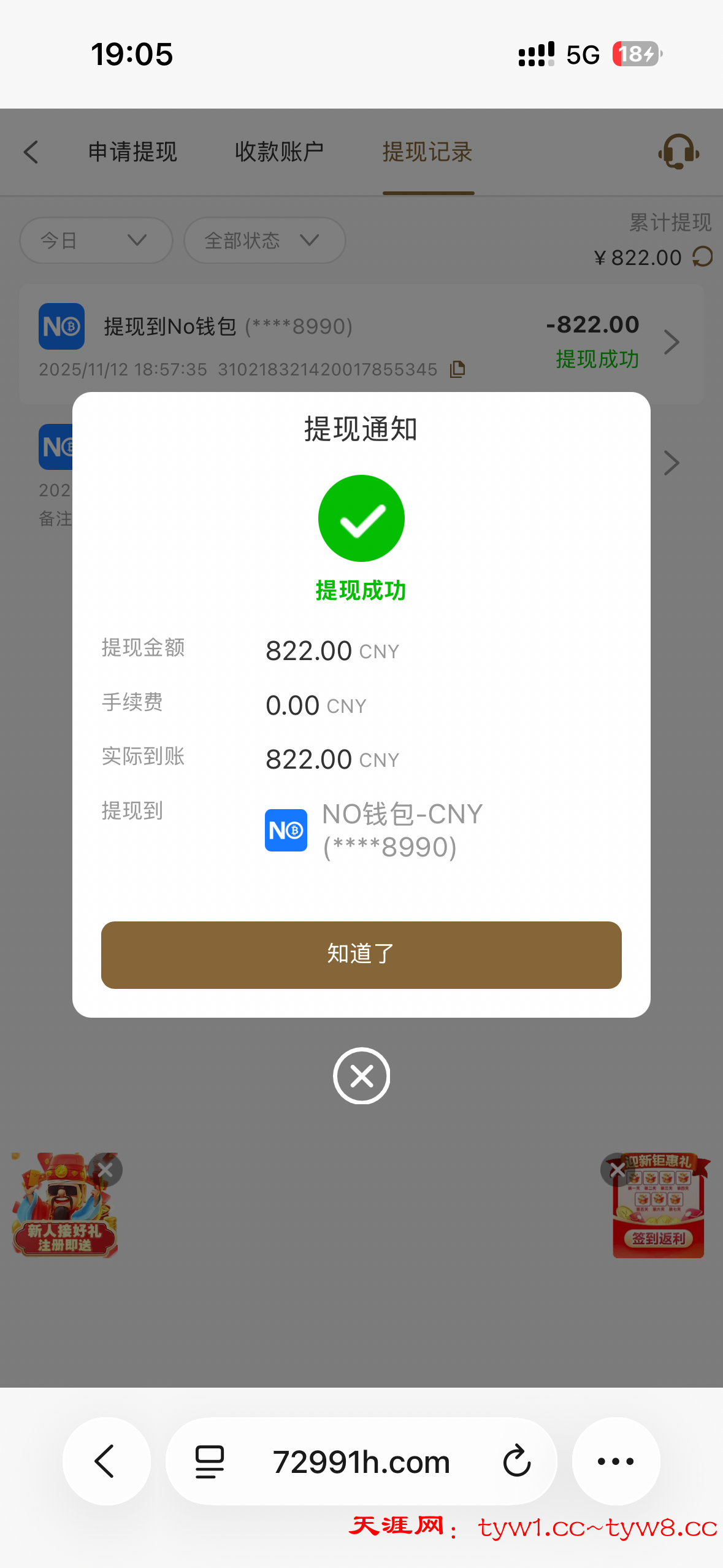
Task: Reload the 72991h.com page
Action: coord(516,1461)
